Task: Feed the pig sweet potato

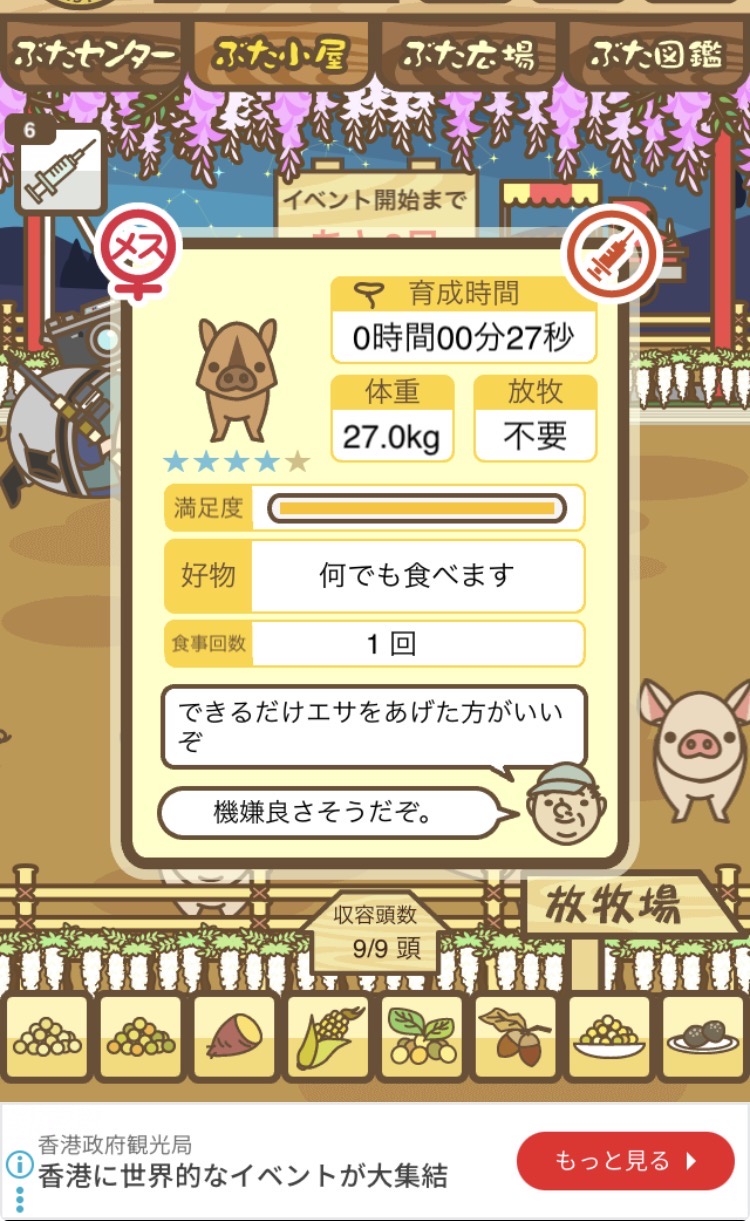Action: point(234,1038)
